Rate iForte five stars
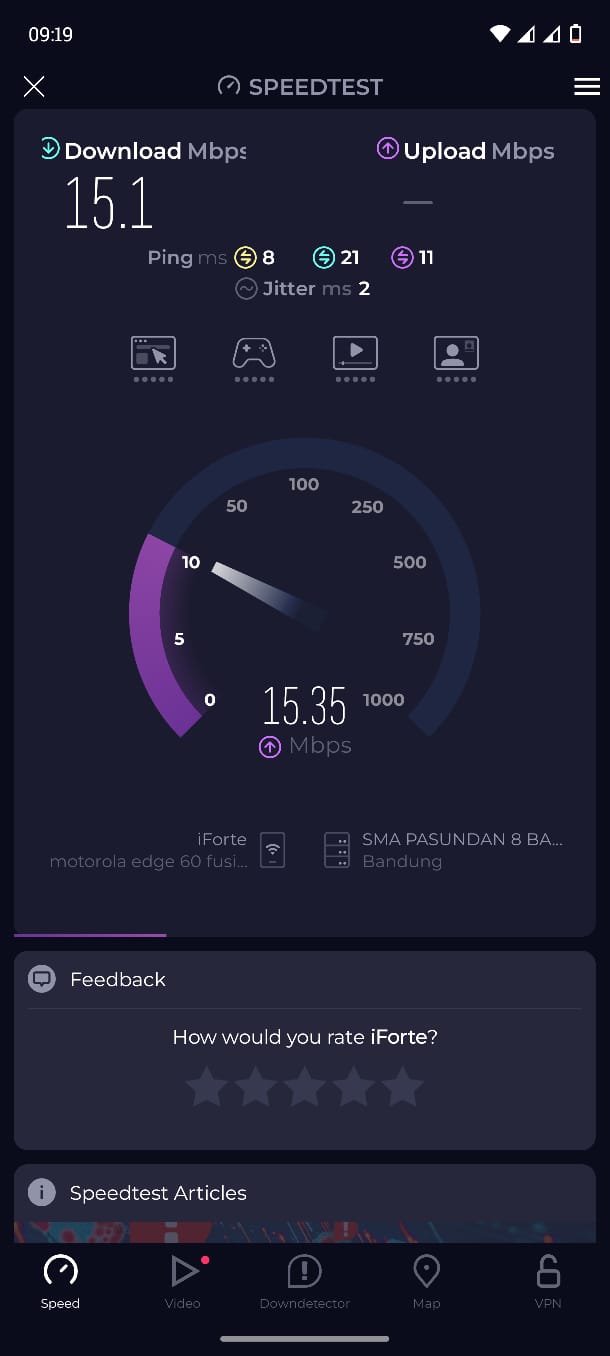610x1356 pixels. click(402, 1087)
